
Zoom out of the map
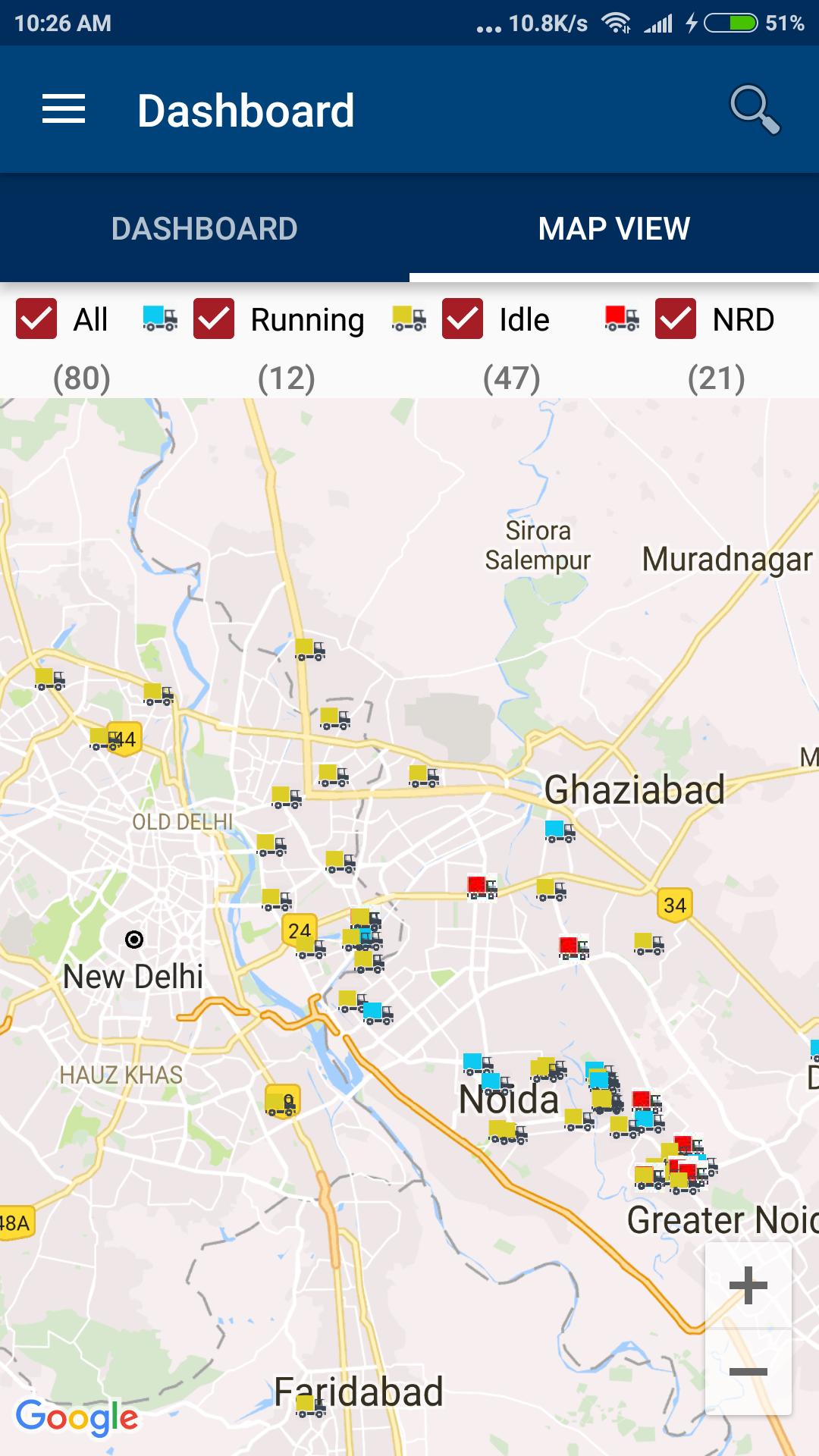[x=748, y=1371]
